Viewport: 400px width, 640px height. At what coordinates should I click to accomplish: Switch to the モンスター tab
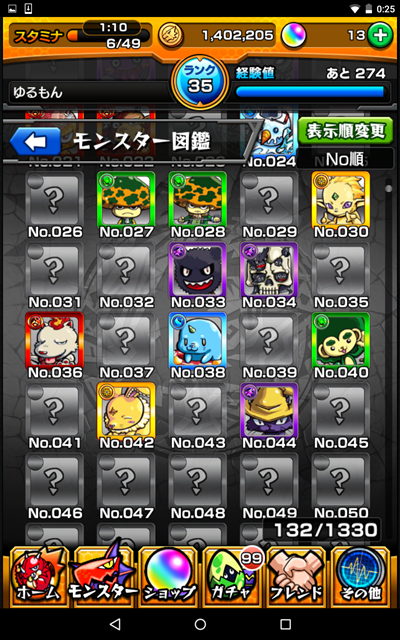[102, 576]
